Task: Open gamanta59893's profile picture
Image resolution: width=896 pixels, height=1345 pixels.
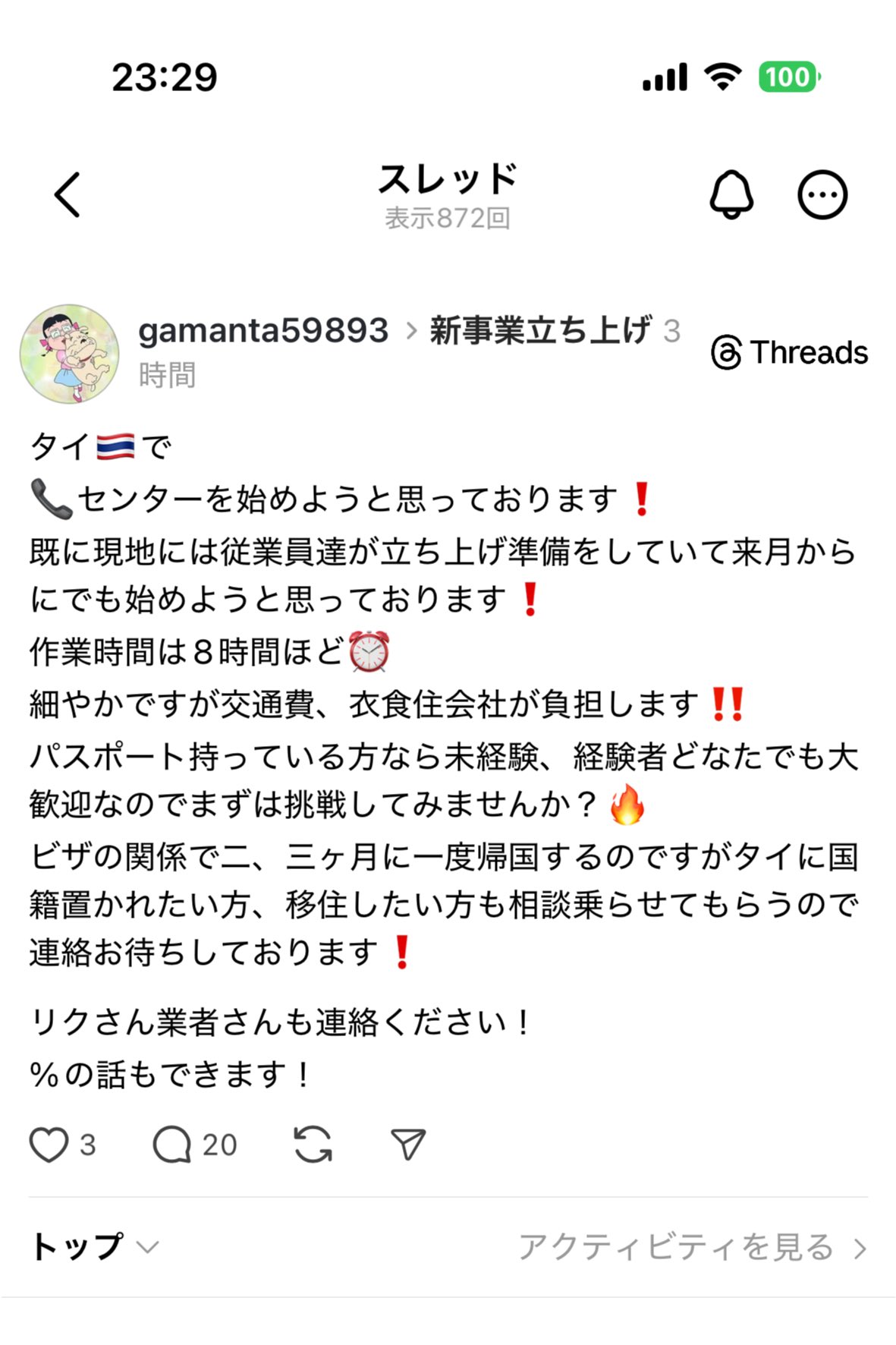Action: pyautogui.click(x=69, y=354)
